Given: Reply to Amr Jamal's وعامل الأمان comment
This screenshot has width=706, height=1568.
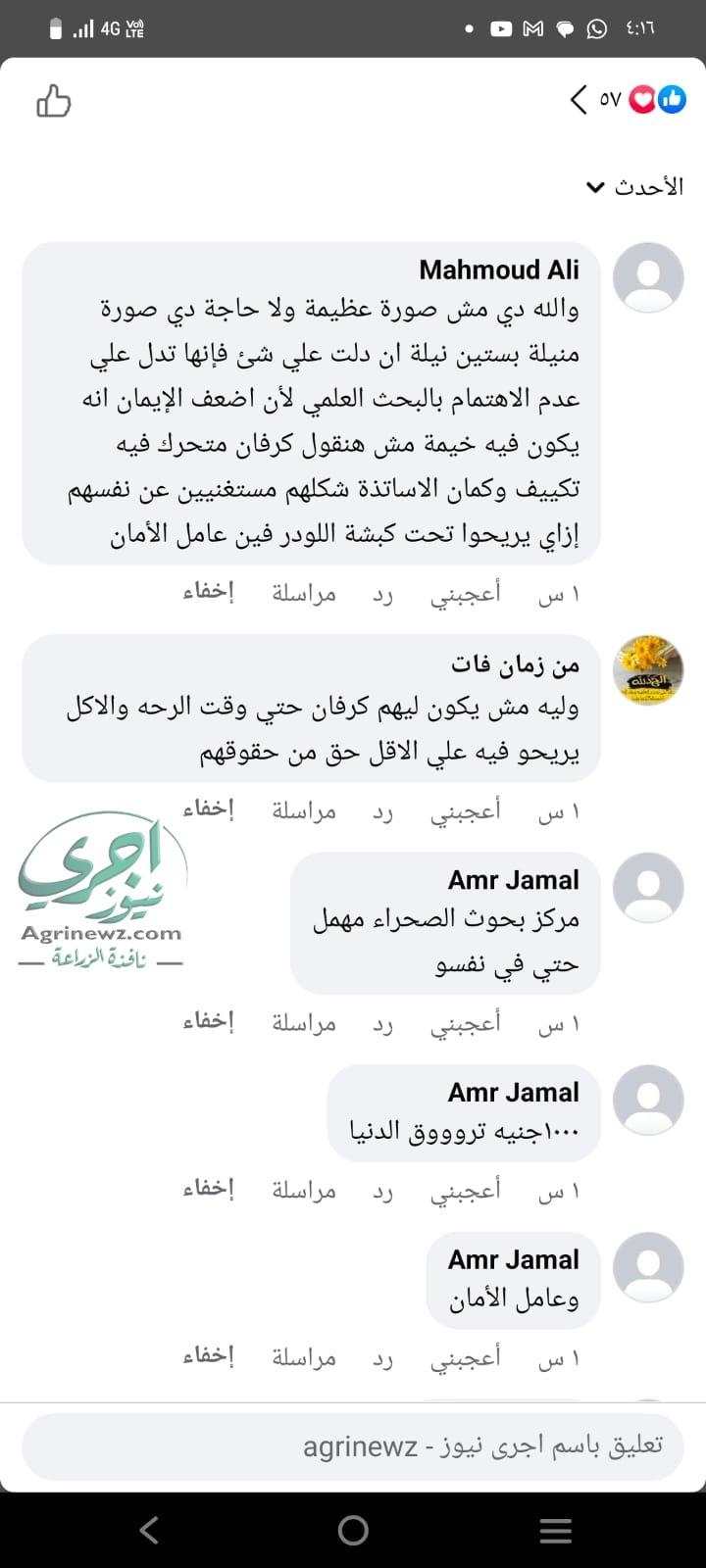Looking at the screenshot, I should (382, 1358).
